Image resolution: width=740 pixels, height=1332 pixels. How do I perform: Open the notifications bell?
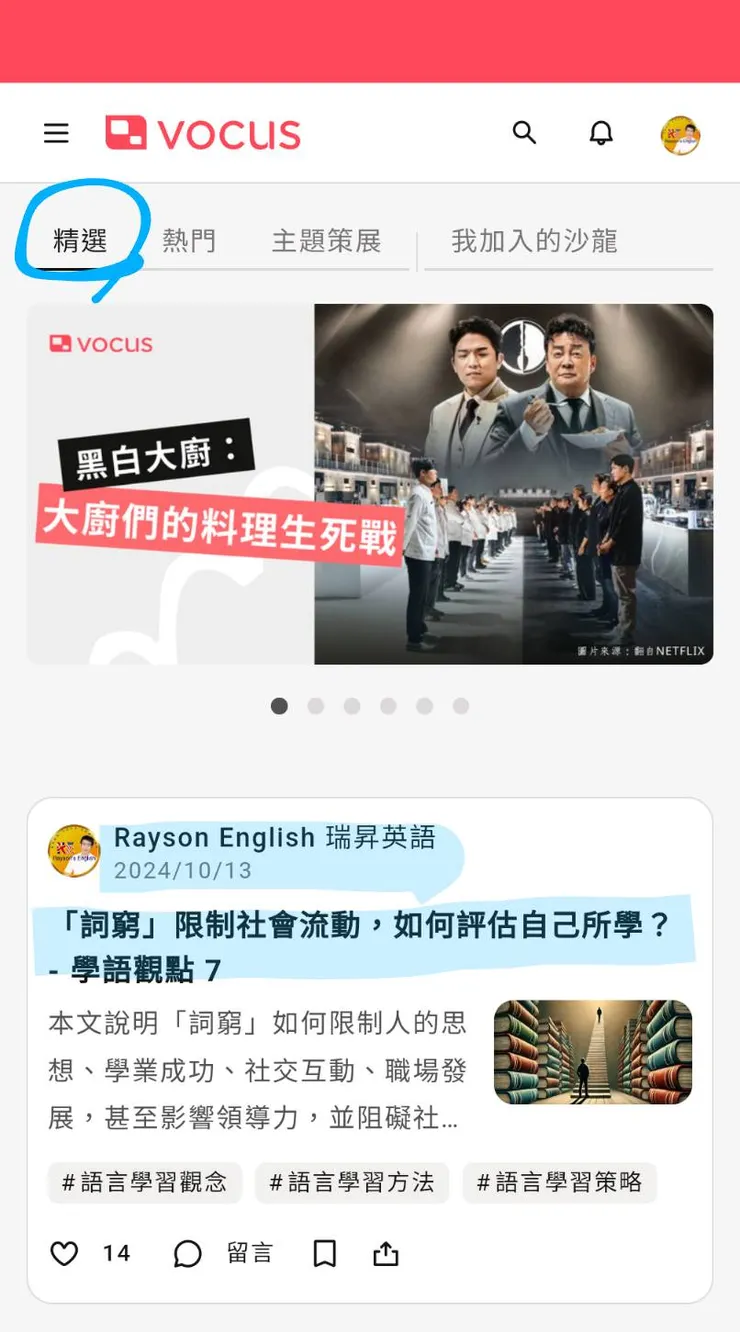coord(600,132)
